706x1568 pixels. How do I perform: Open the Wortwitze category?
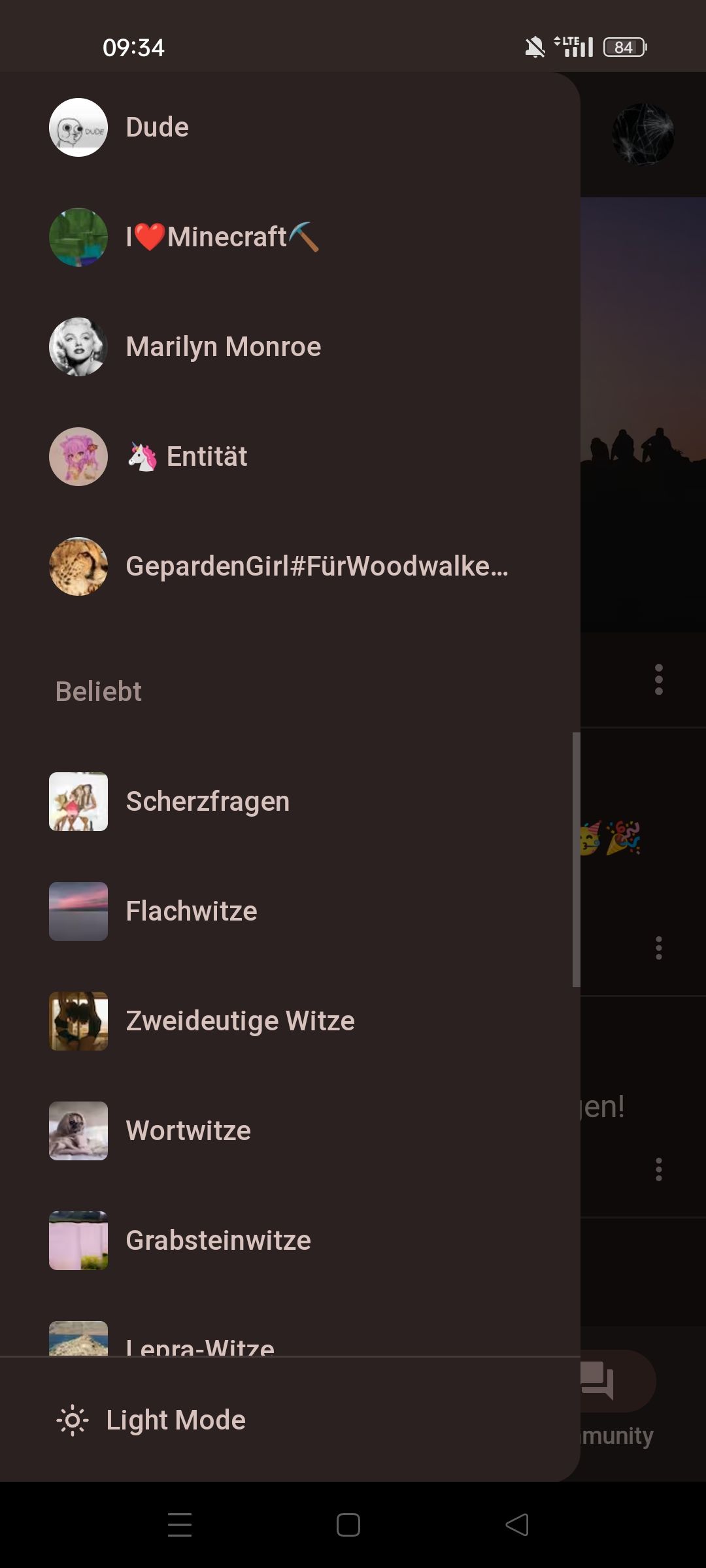188,1131
